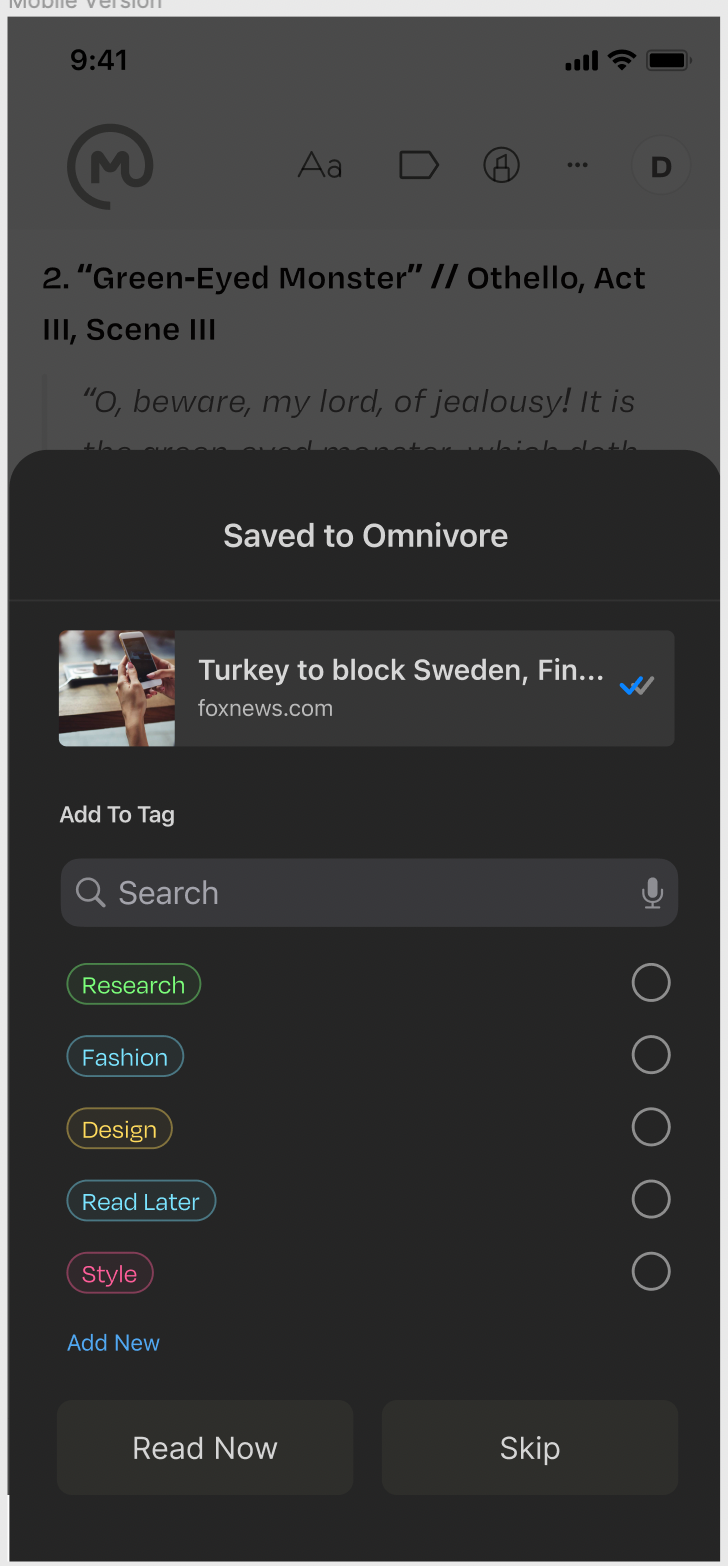Choose the Research tag pill
The width and height of the screenshot is (728, 1566).
(133, 984)
